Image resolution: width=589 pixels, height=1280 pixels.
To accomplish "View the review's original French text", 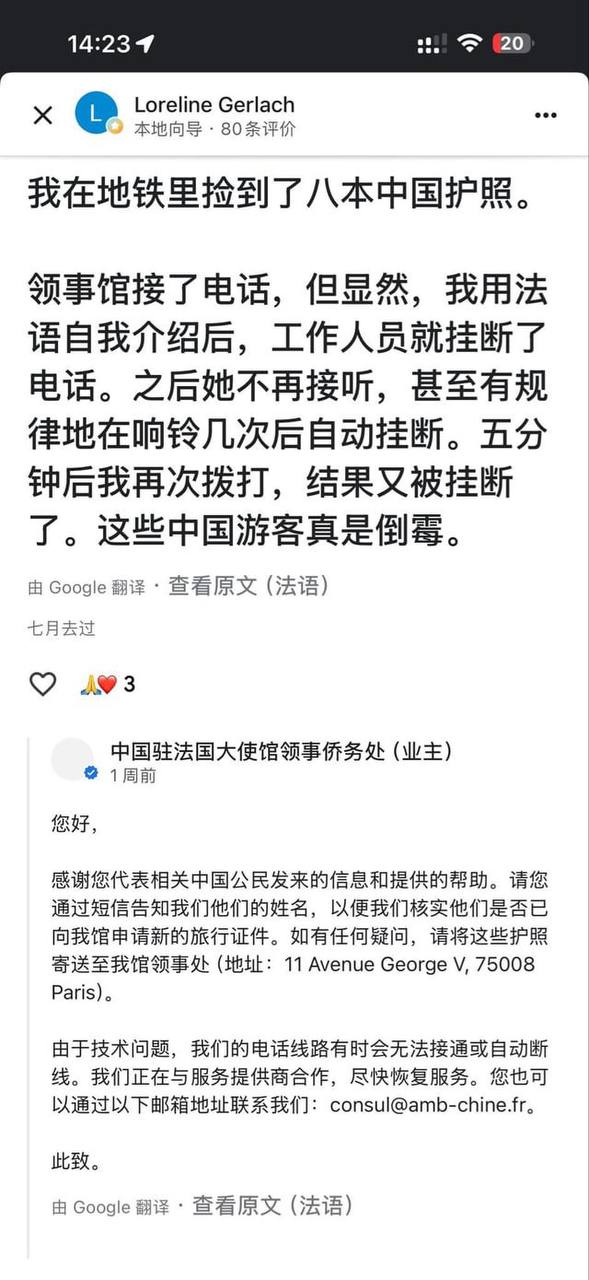I will 249,586.
